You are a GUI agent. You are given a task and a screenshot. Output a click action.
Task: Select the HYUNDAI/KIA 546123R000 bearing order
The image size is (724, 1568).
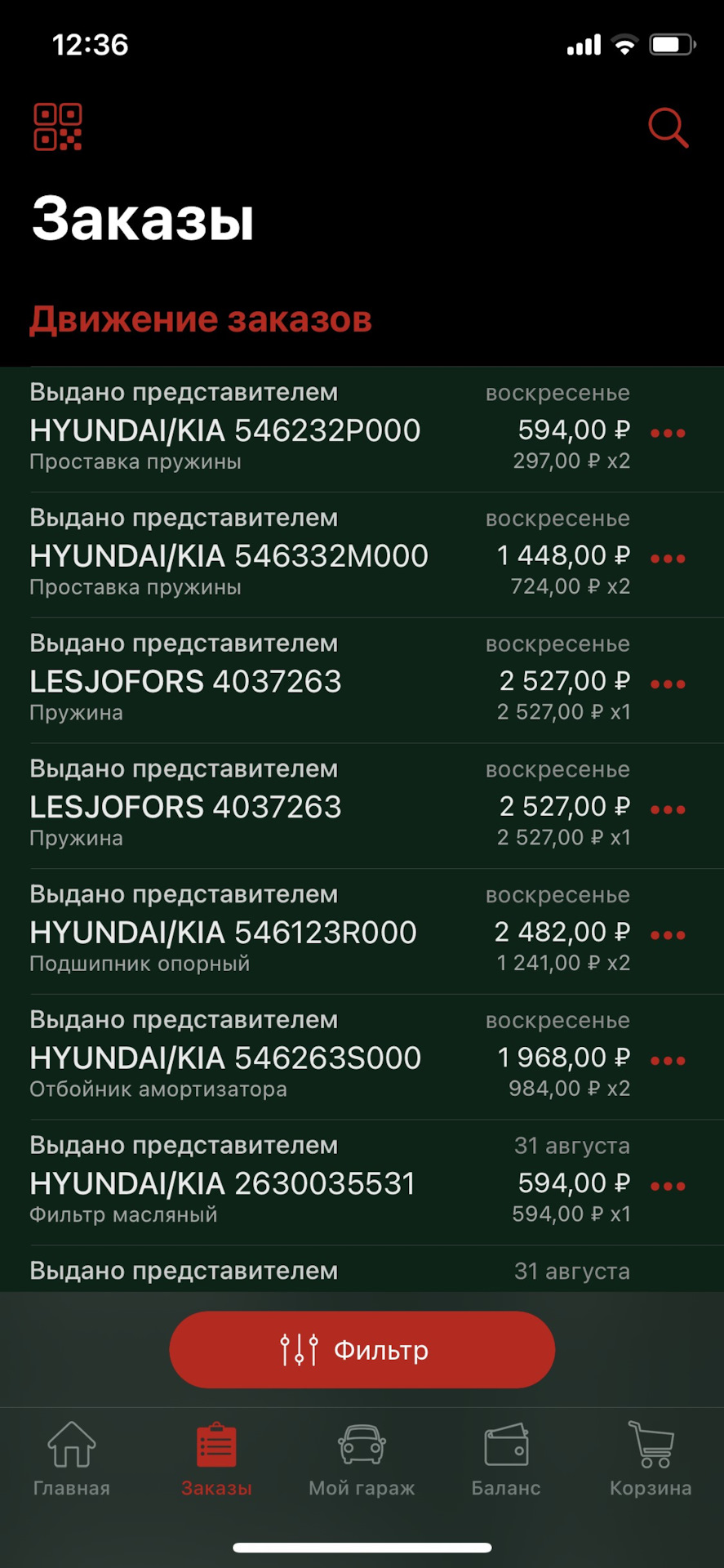click(x=326, y=931)
